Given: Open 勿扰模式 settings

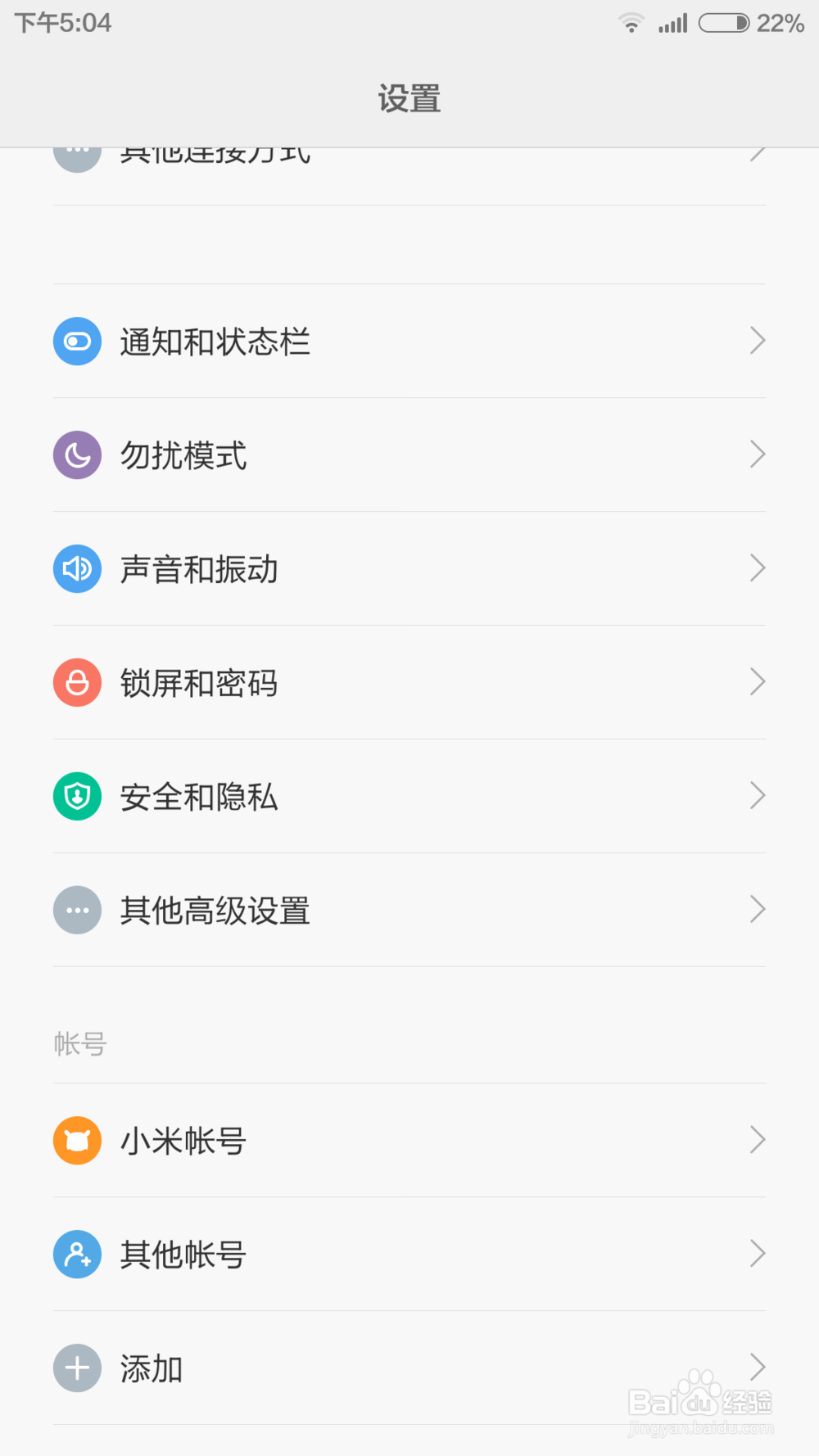Looking at the screenshot, I should click(409, 455).
